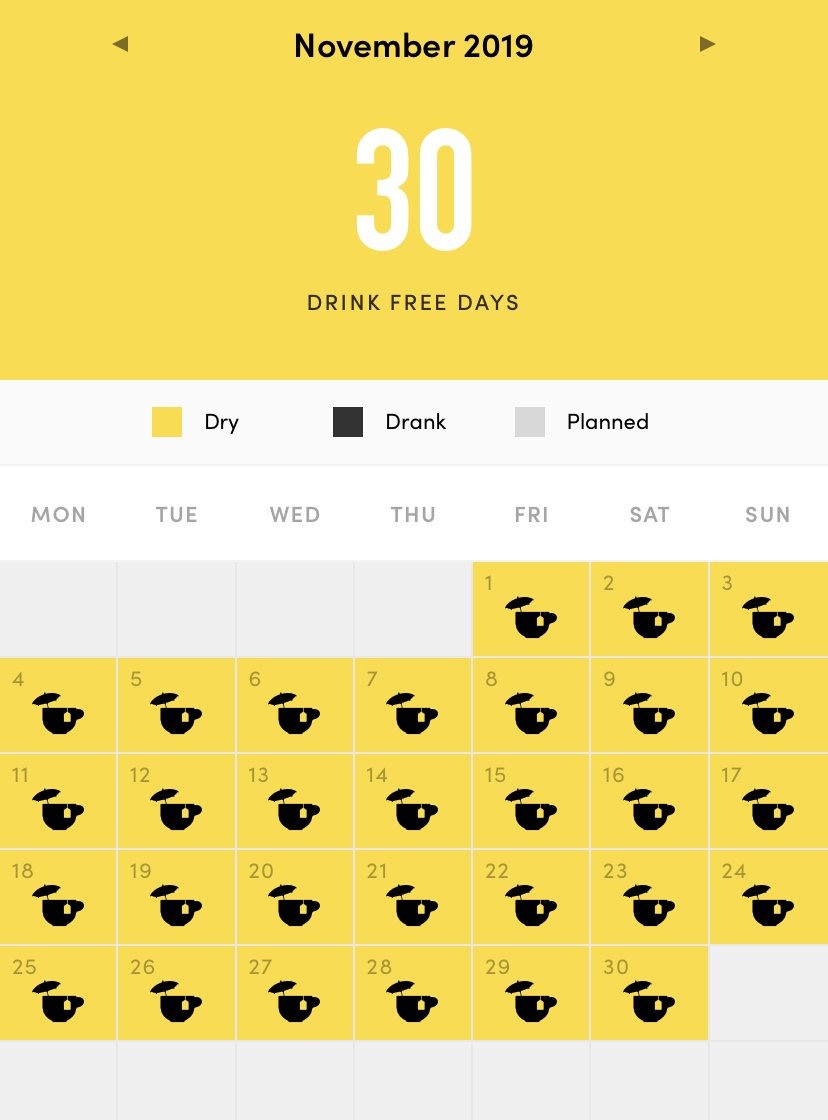Choose day 30 in the calendar
828x1120 pixels.
pos(649,993)
